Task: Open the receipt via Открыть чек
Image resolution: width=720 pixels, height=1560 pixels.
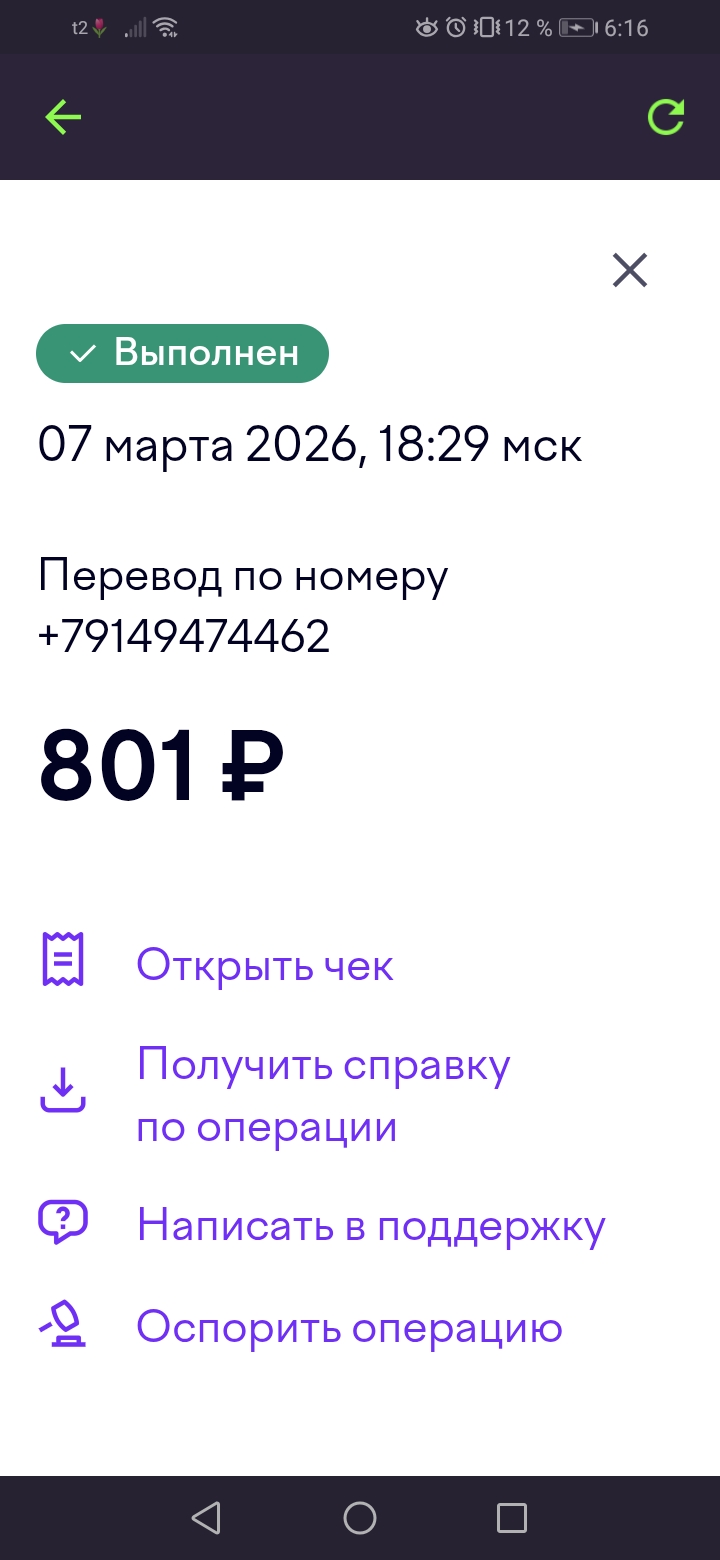Action: 264,965
